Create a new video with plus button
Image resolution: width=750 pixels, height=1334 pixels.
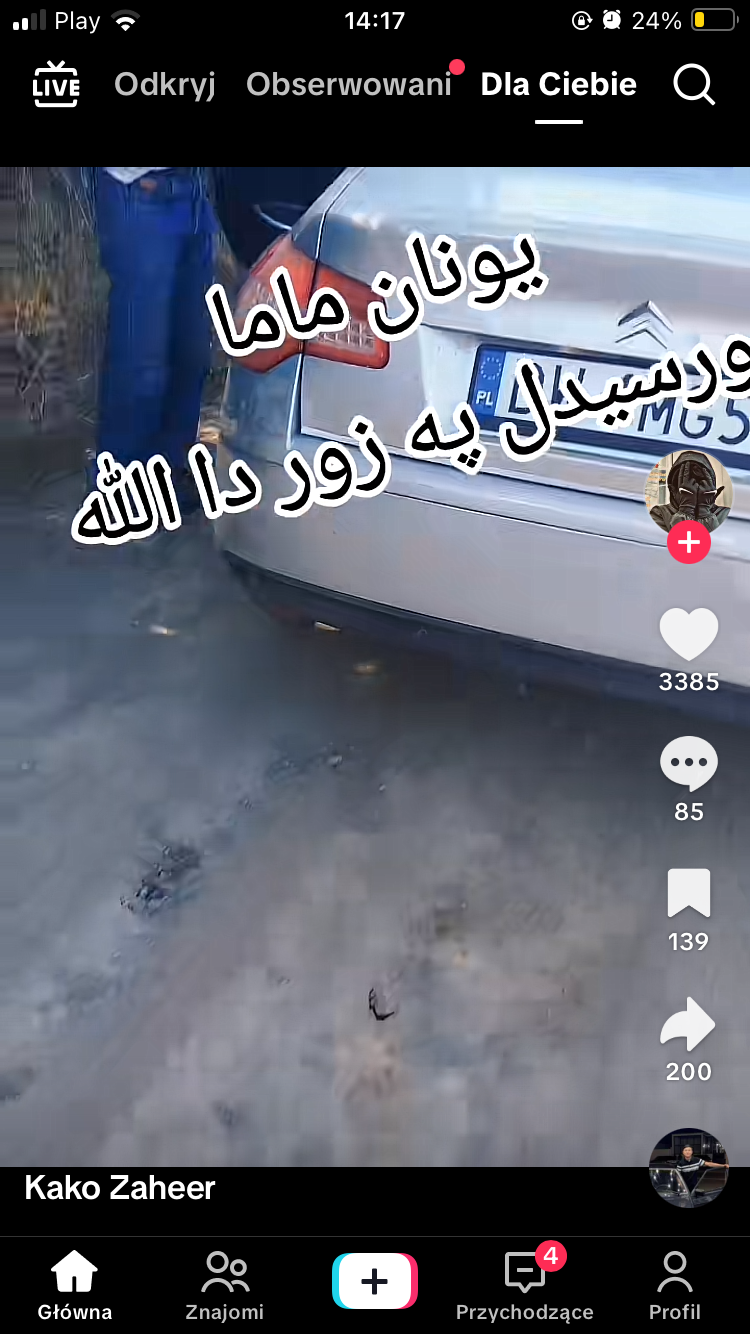point(375,1281)
